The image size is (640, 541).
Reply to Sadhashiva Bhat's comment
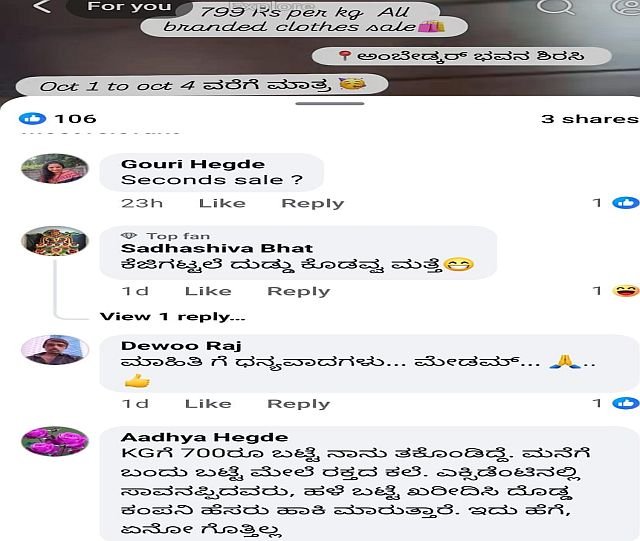[x=298, y=291]
